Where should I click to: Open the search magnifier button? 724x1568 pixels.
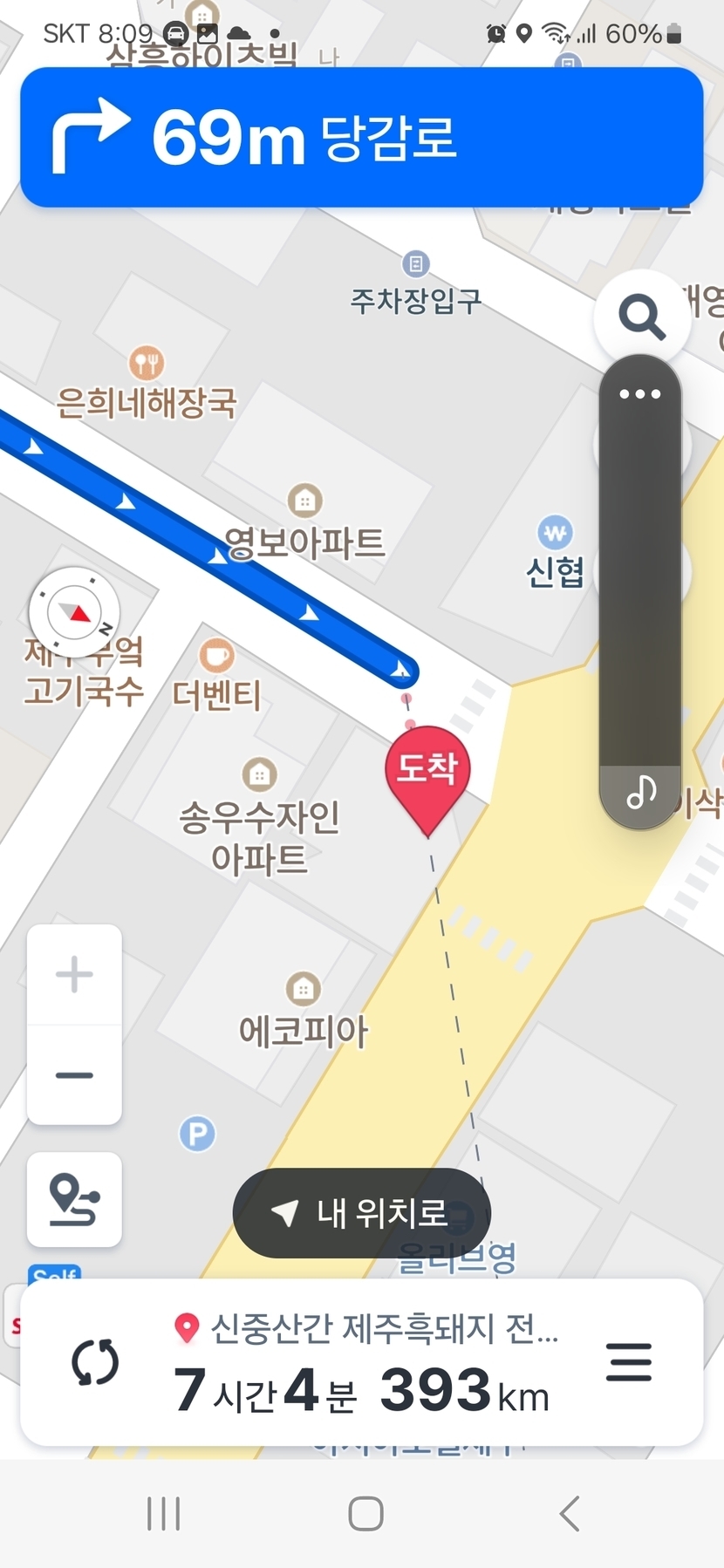click(x=642, y=317)
